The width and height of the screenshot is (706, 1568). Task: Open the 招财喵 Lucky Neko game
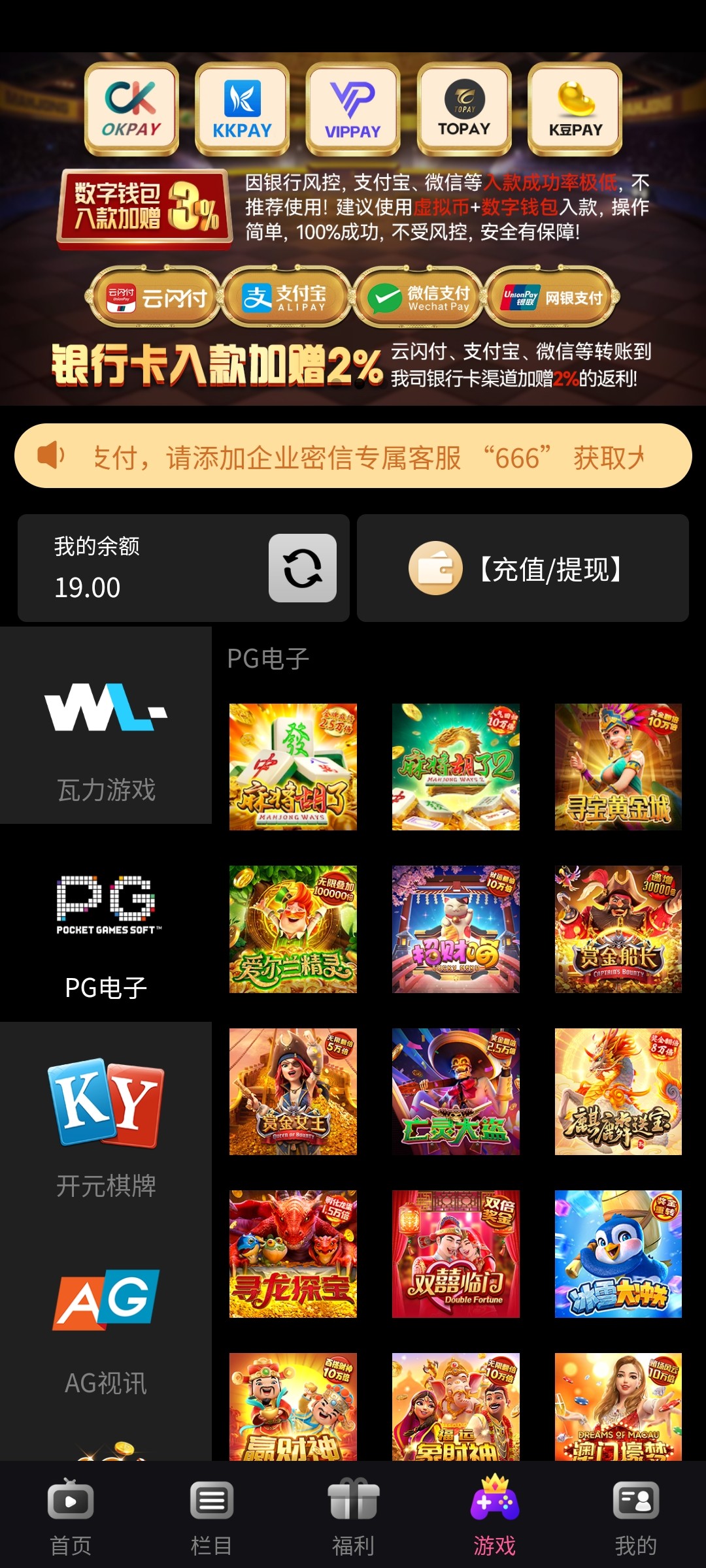[456, 929]
